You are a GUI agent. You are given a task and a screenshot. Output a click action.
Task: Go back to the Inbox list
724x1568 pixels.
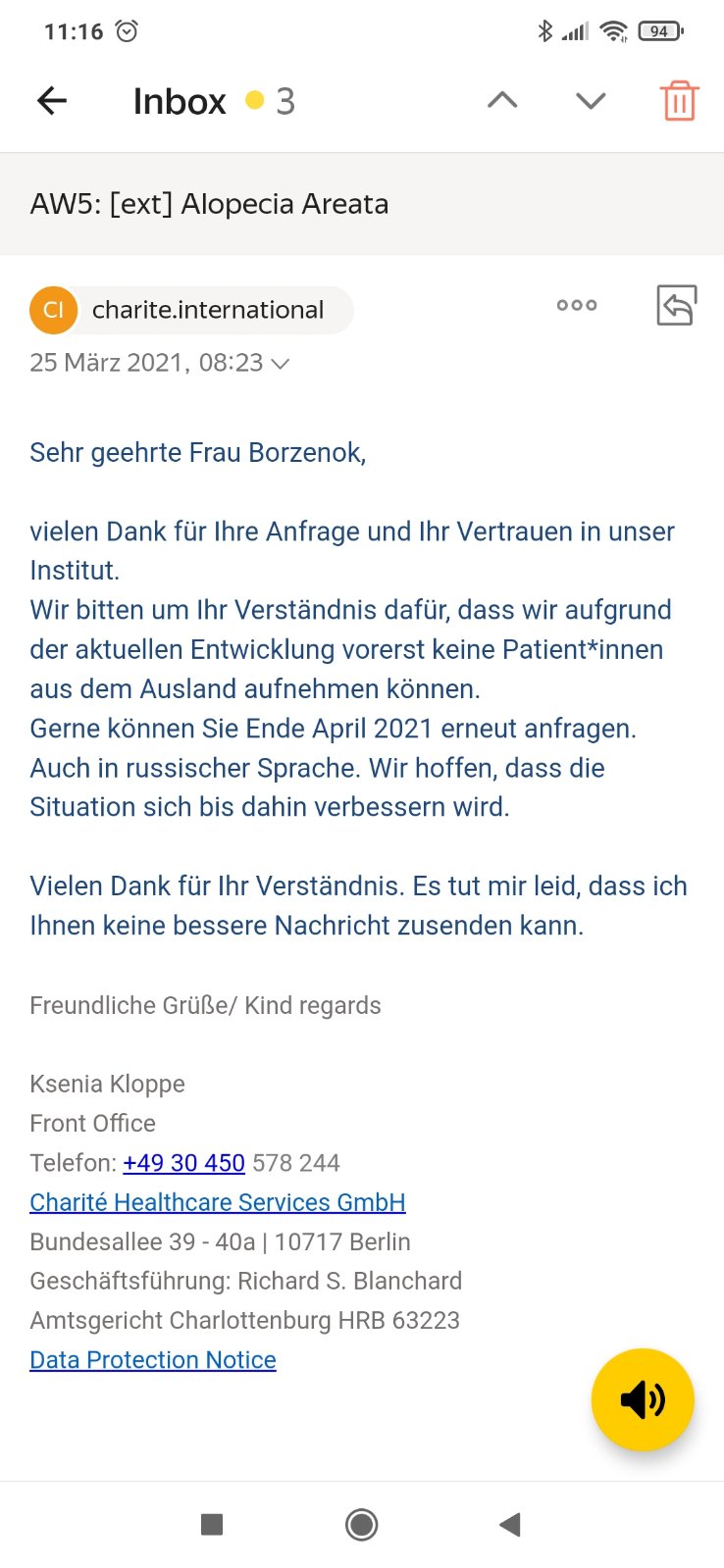point(52,100)
